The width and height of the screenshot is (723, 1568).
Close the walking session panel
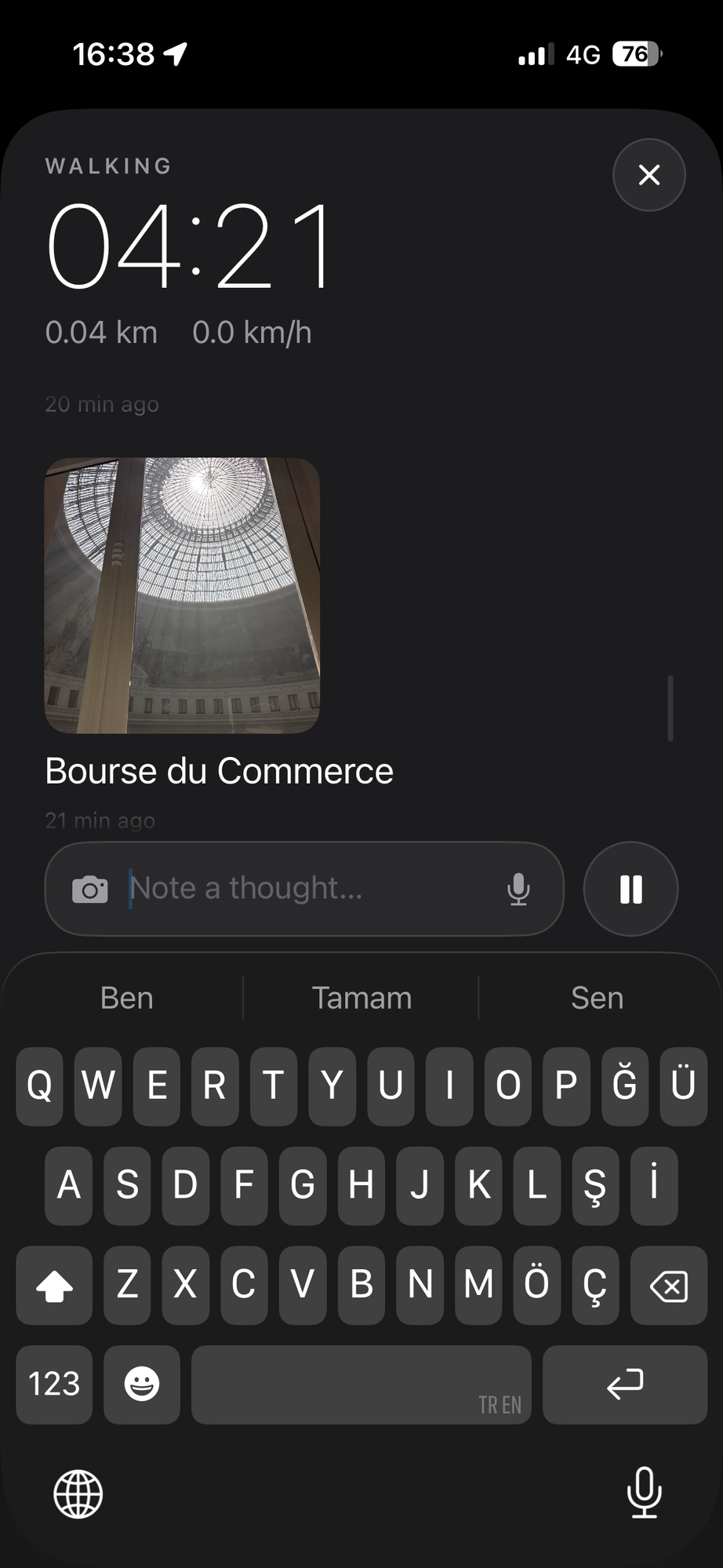pyautogui.click(x=649, y=175)
